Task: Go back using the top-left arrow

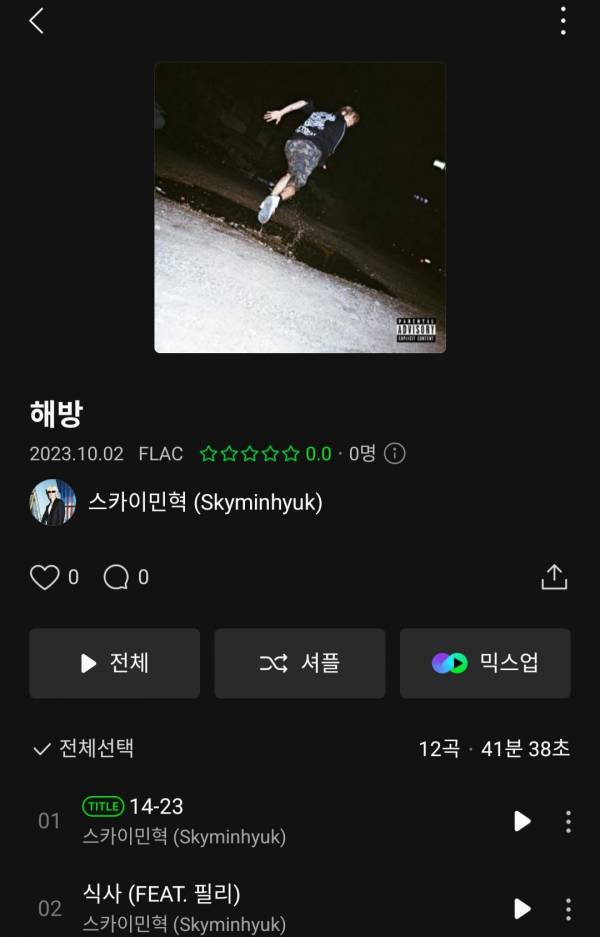Action: (37, 21)
